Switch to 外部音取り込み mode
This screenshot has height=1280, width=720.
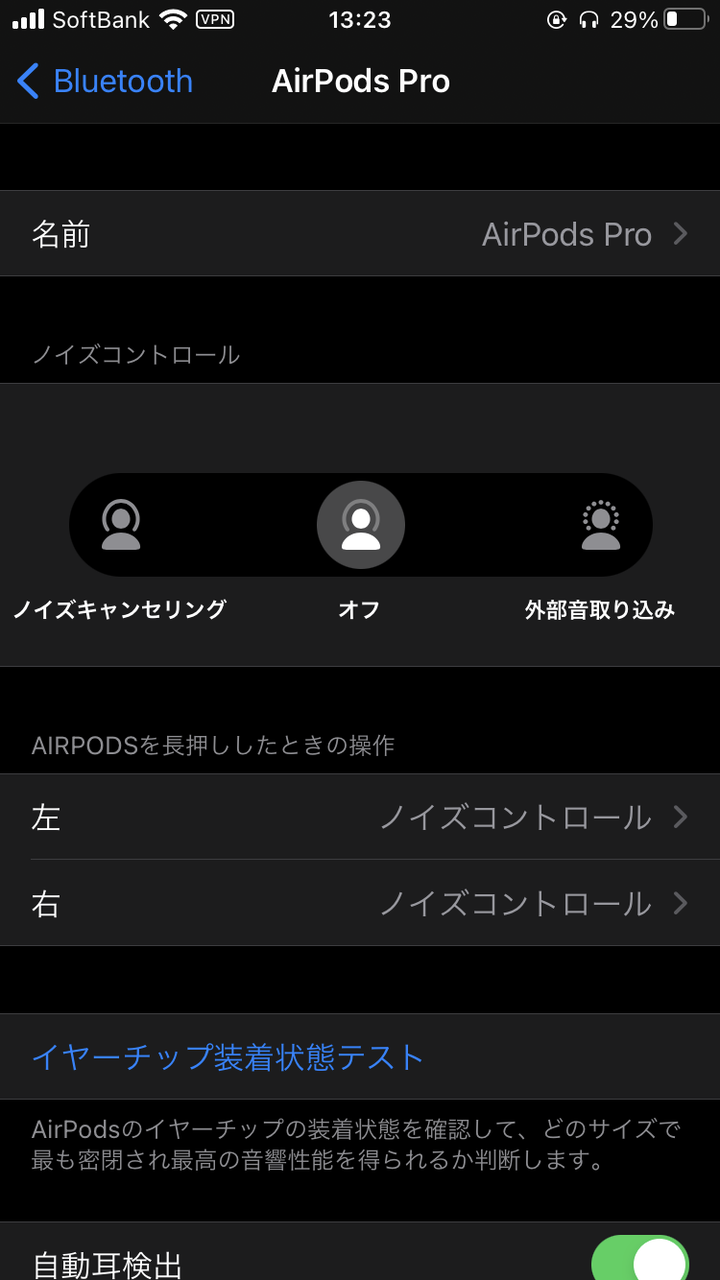(x=600, y=525)
